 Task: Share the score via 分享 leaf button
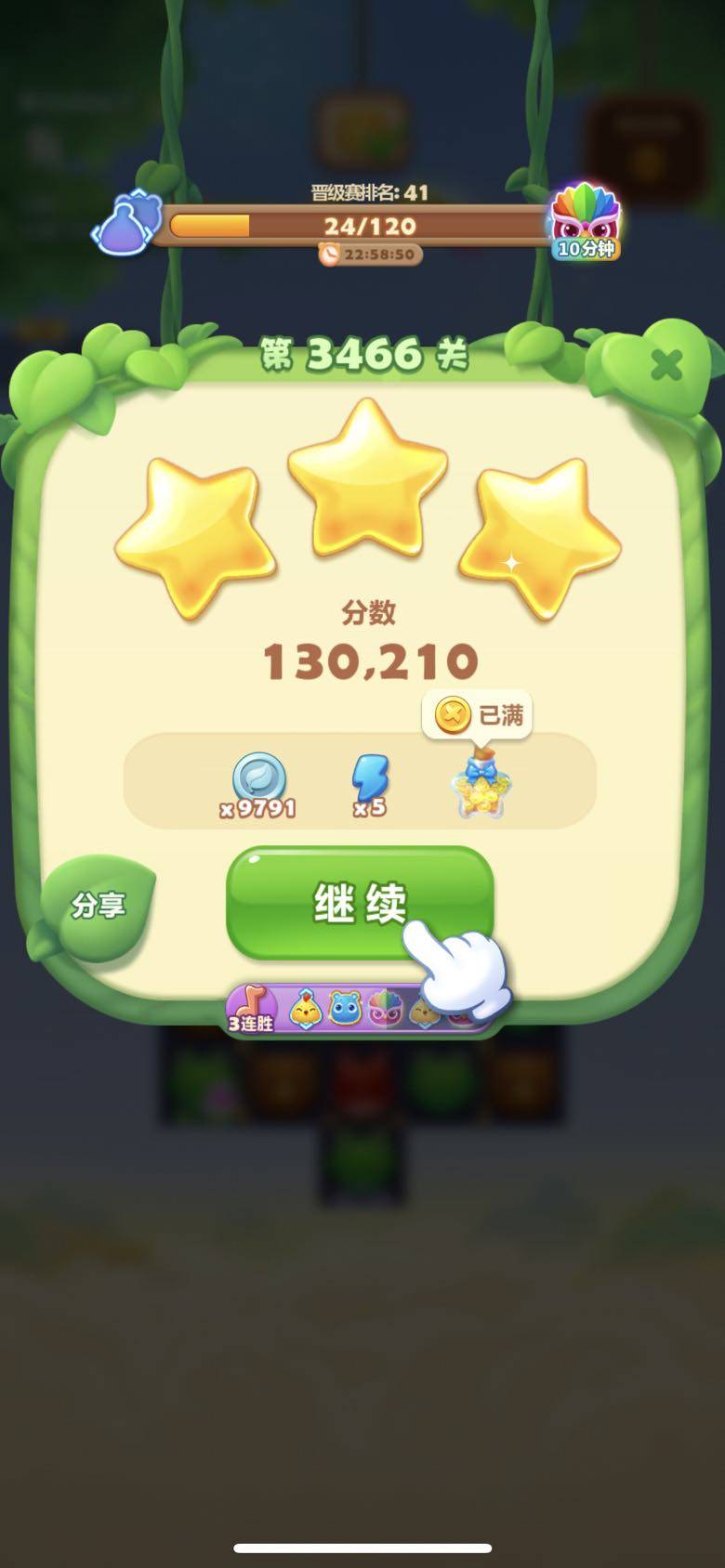(x=99, y=906)
